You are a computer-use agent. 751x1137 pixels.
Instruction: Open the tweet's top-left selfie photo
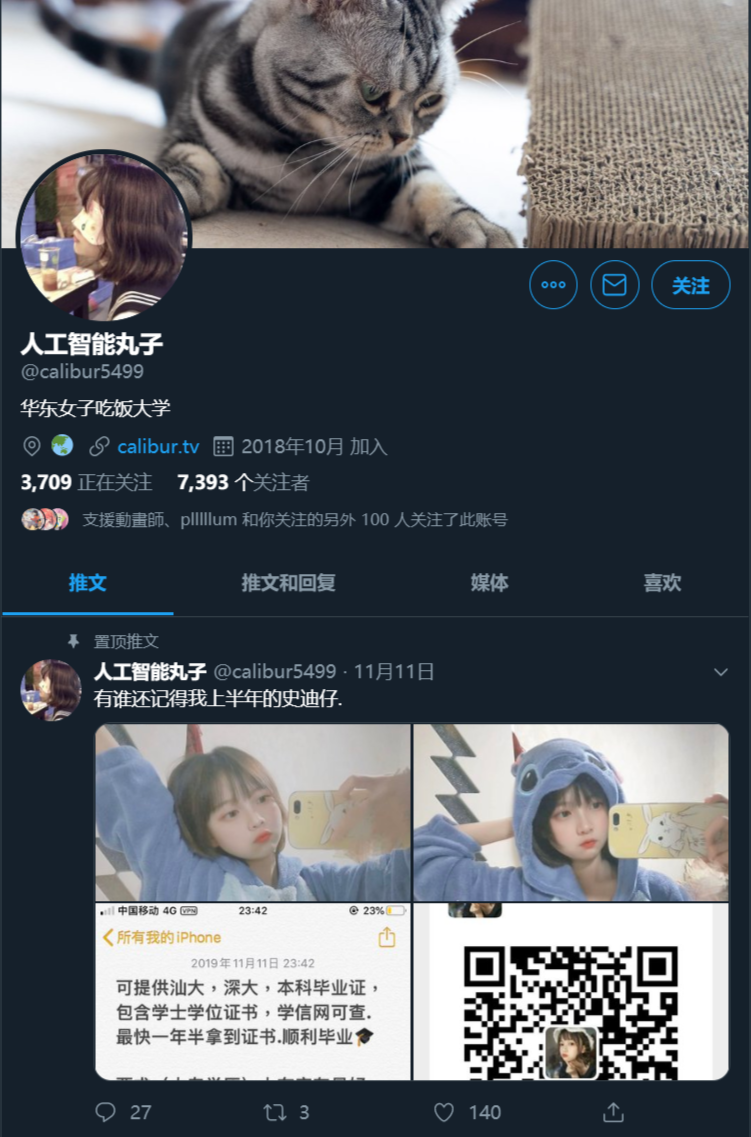click(253, 812)
